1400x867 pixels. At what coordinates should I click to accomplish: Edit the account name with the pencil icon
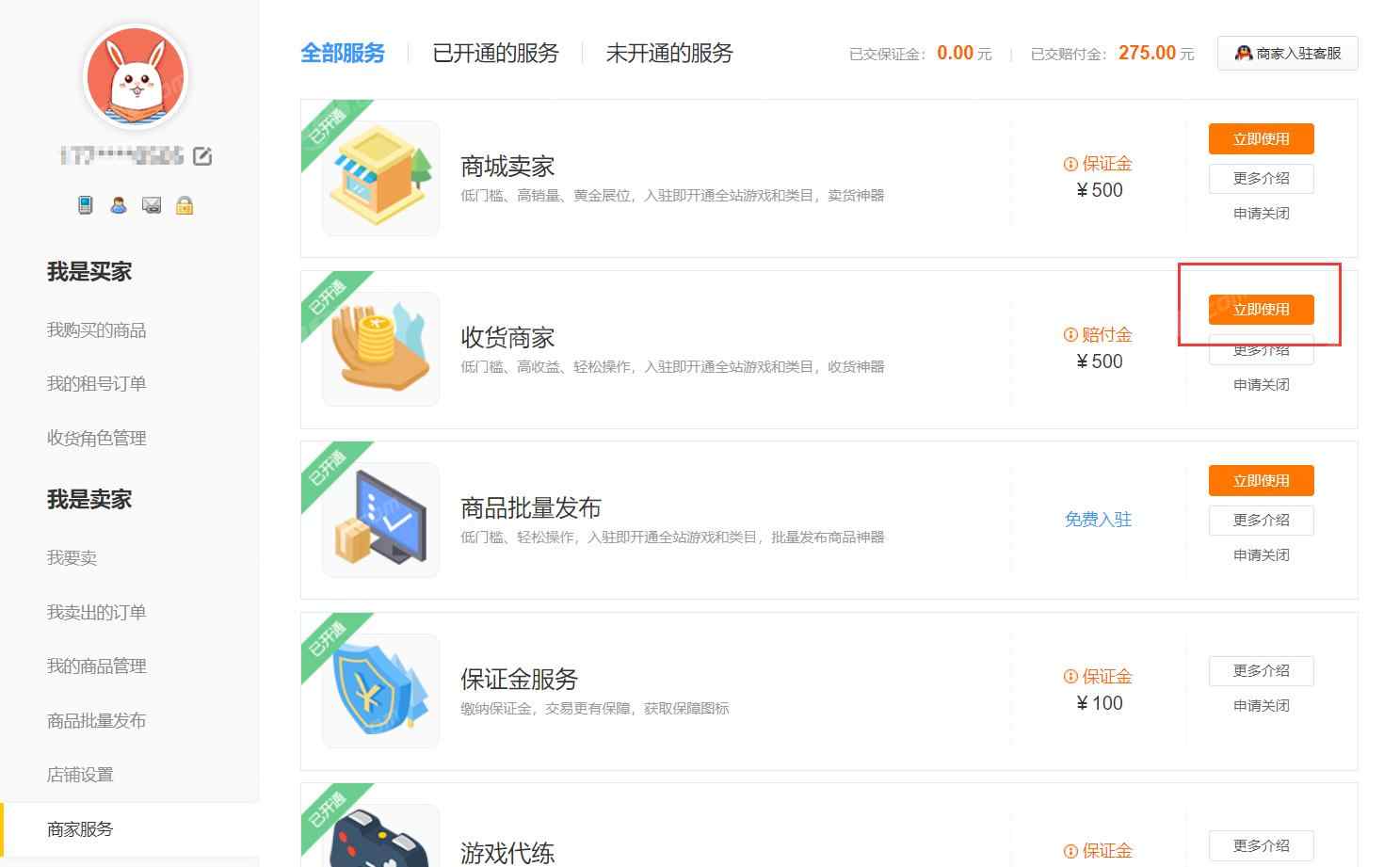[202, 156]
